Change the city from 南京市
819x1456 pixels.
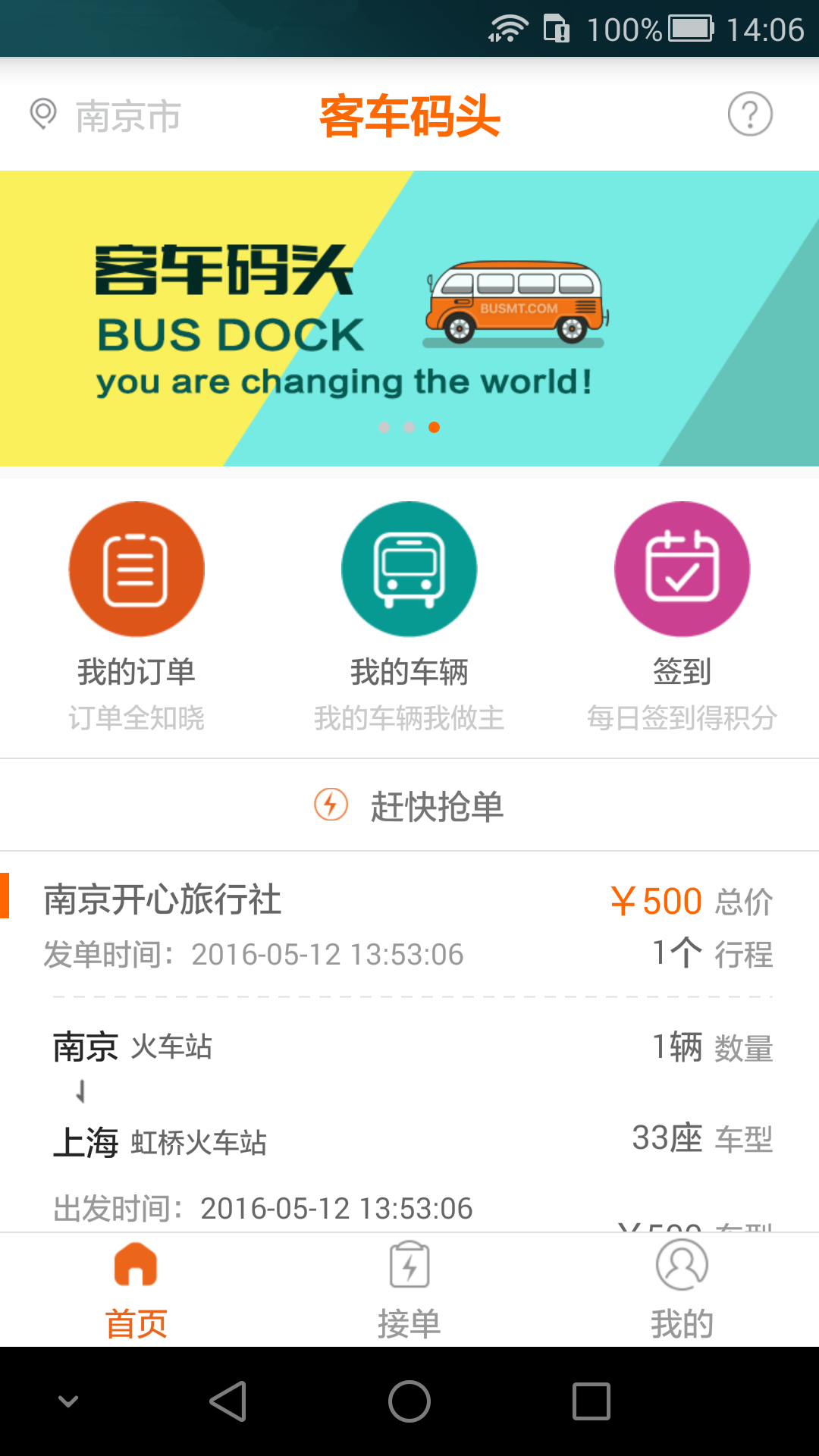pyautogui.click(x=106, y=116)
